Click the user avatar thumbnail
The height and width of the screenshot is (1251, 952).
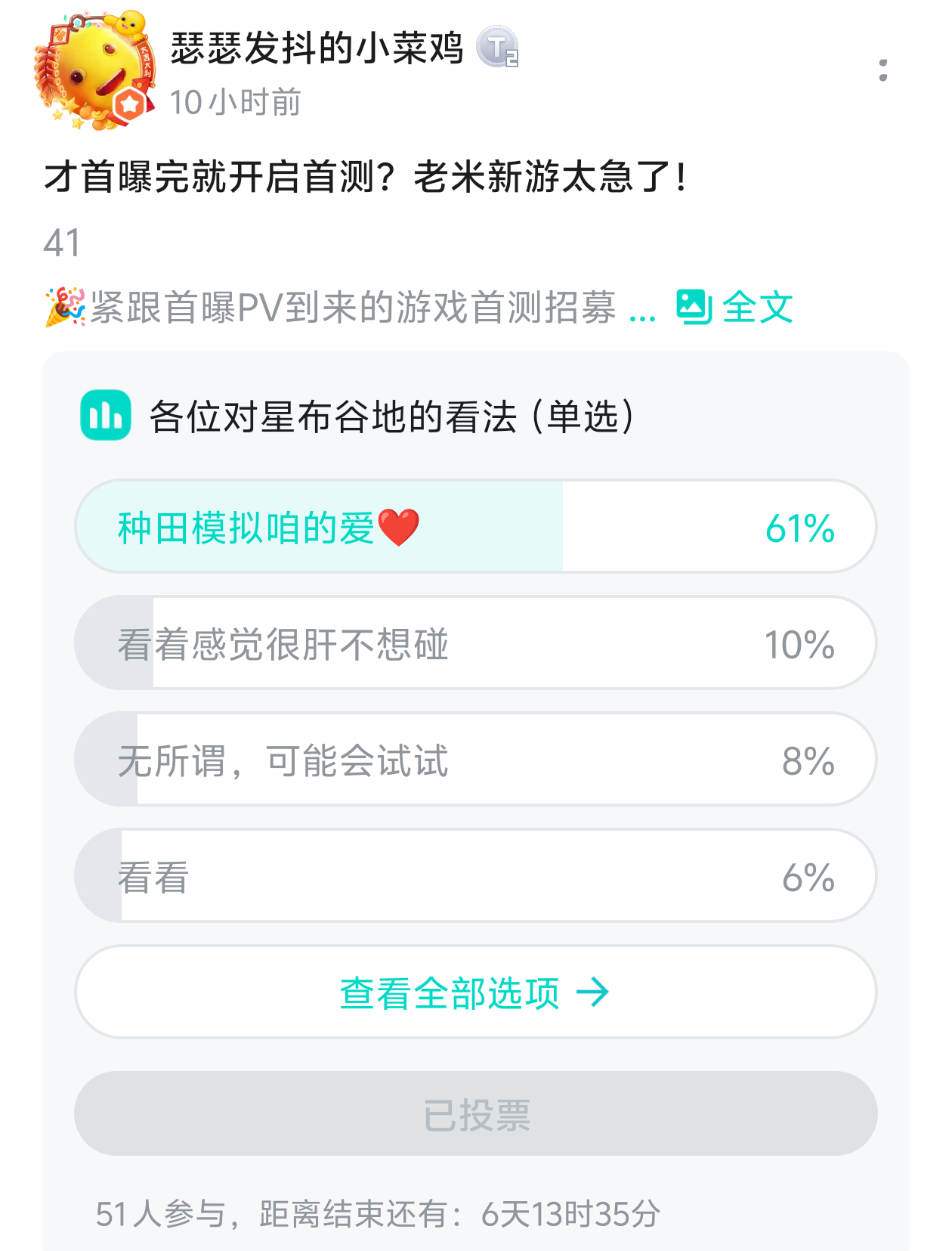(x=91, y=72)
